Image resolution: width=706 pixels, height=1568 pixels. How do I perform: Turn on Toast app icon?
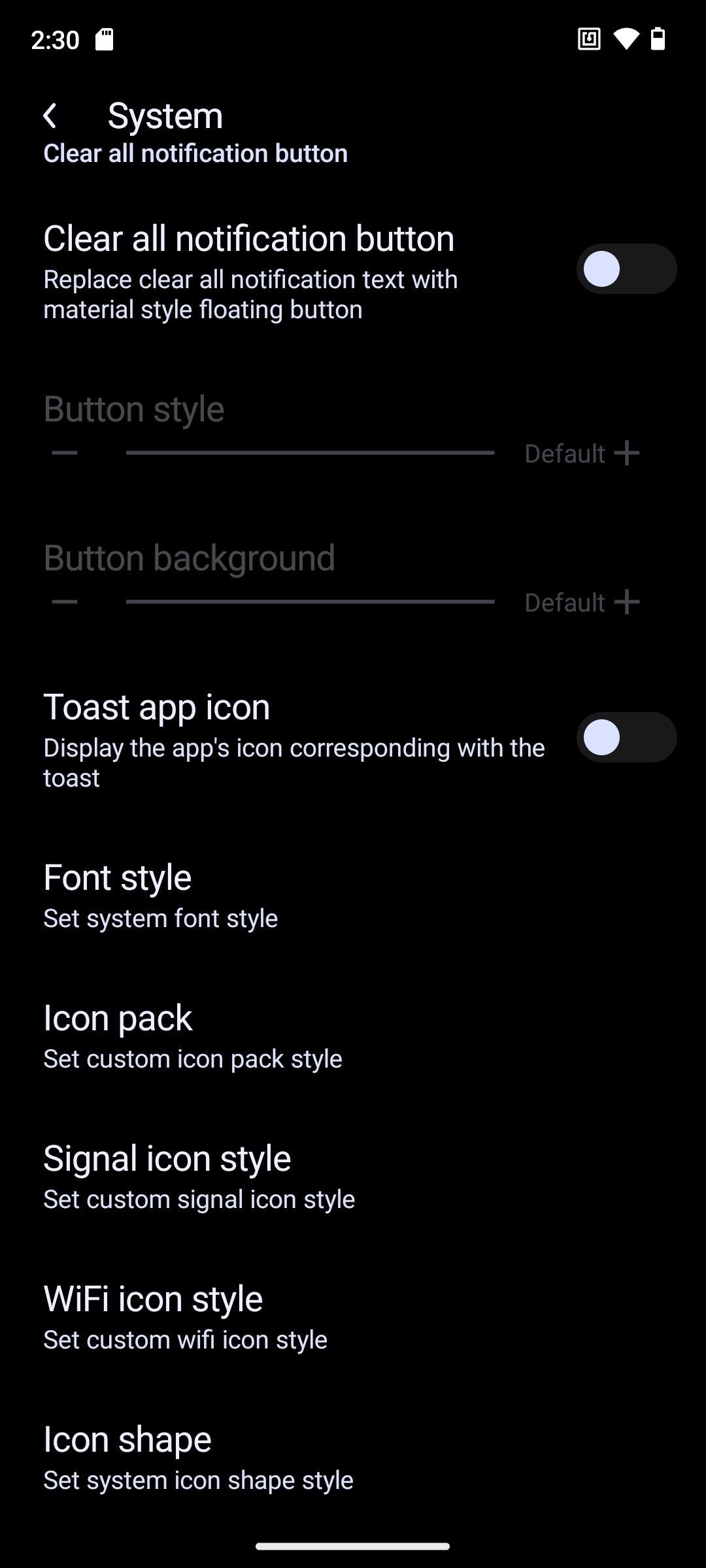click(x=626, y=738)
